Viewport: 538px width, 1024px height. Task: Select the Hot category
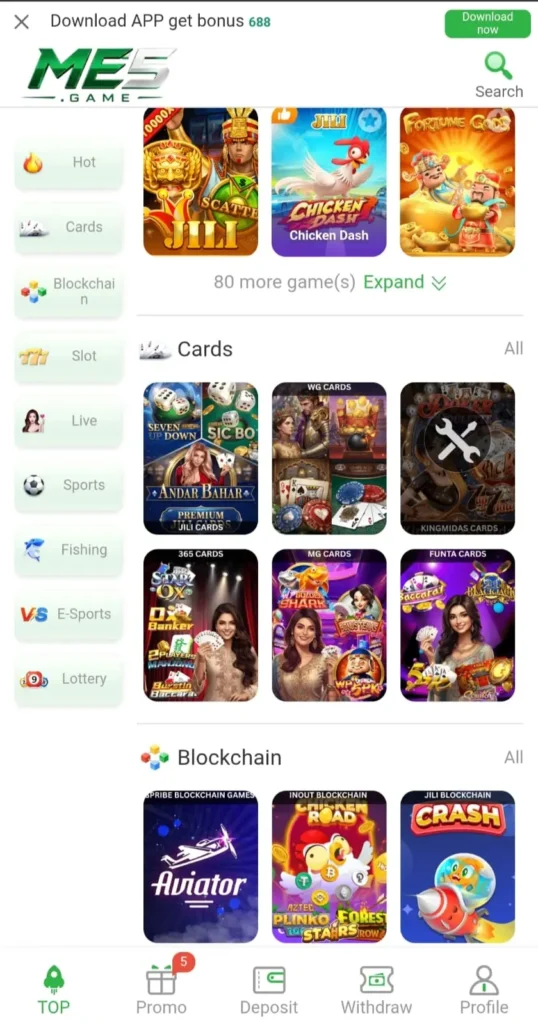click(x=69, y=163)
